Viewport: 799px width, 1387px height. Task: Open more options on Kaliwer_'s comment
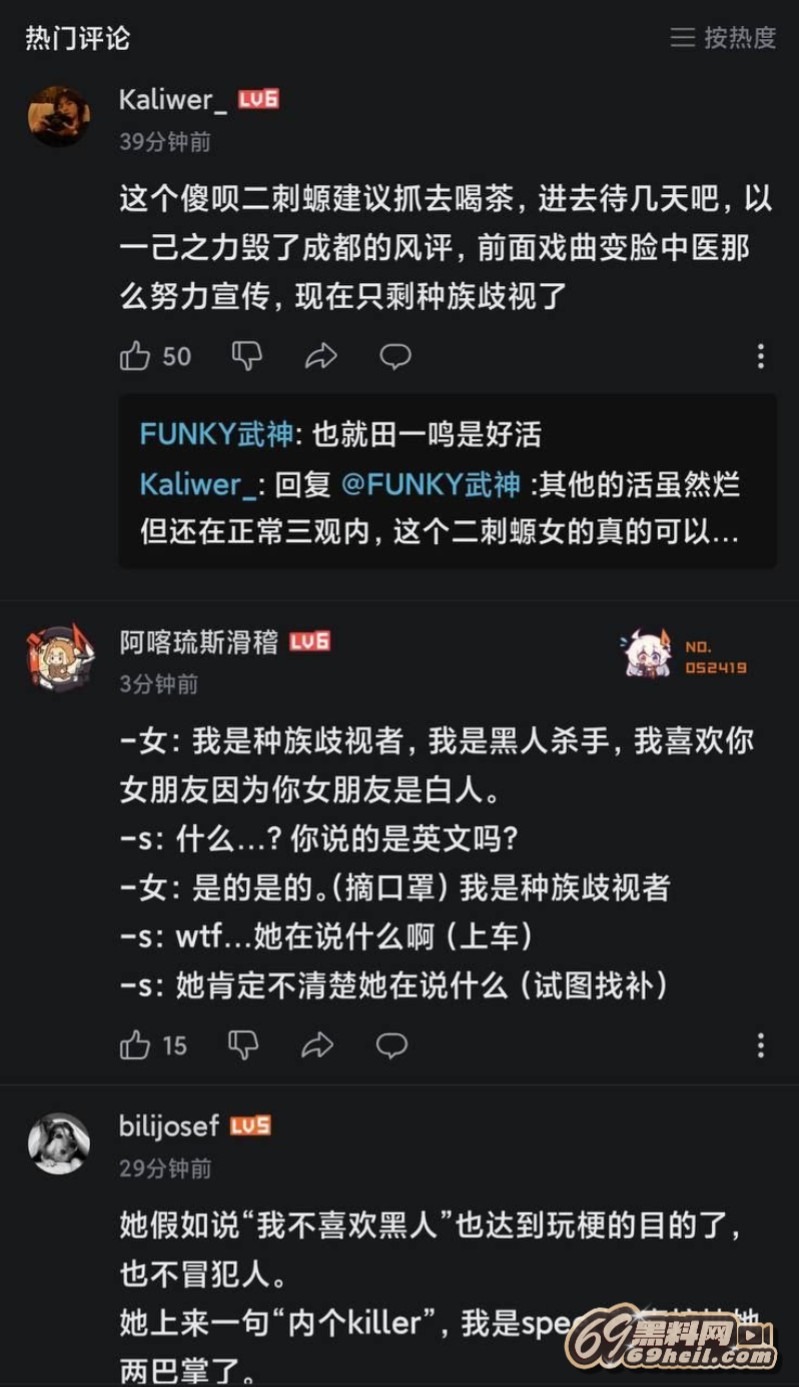click(760, 356)
